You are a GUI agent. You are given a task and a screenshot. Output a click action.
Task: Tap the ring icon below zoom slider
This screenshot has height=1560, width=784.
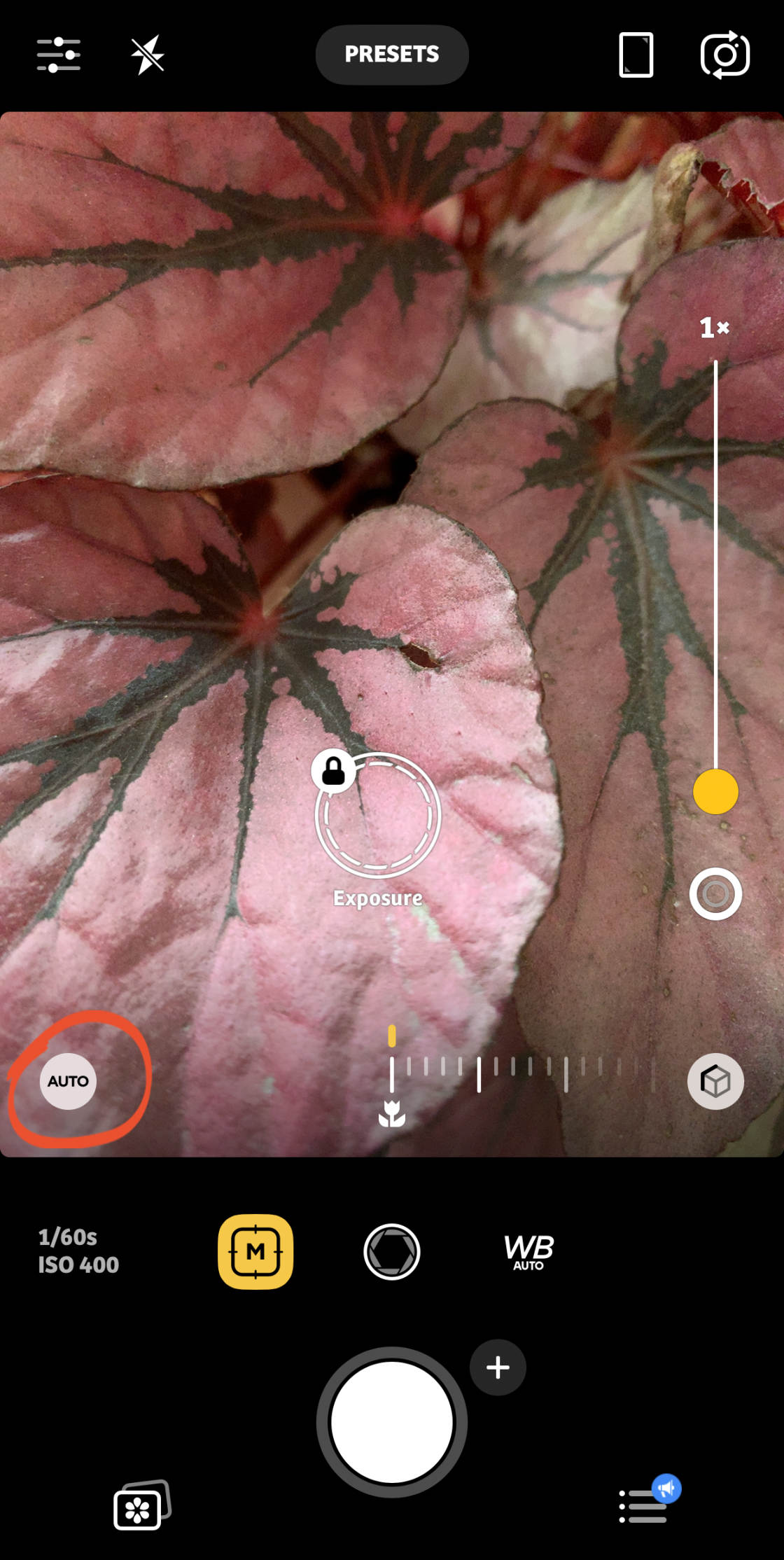[715, 894]
